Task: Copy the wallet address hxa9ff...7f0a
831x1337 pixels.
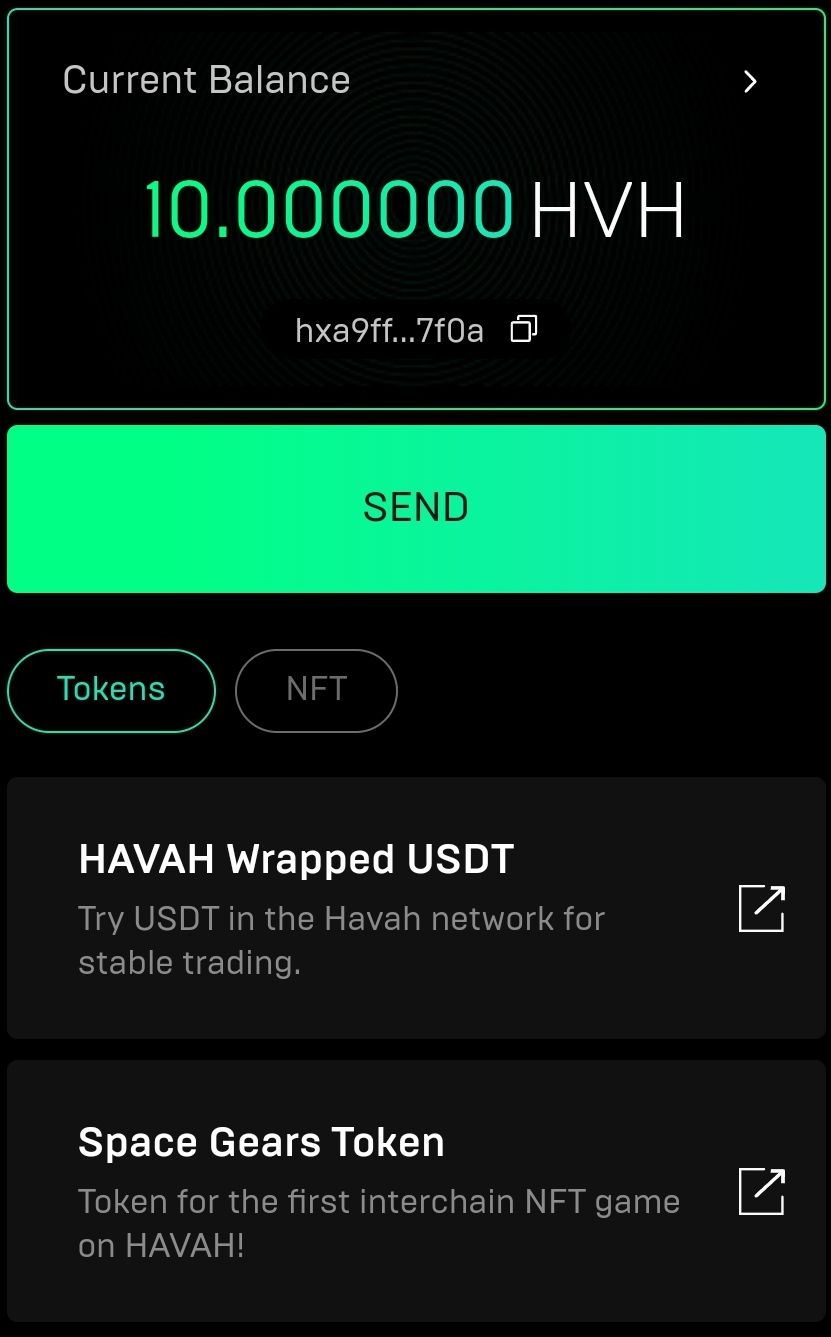Action: point(524,329)
